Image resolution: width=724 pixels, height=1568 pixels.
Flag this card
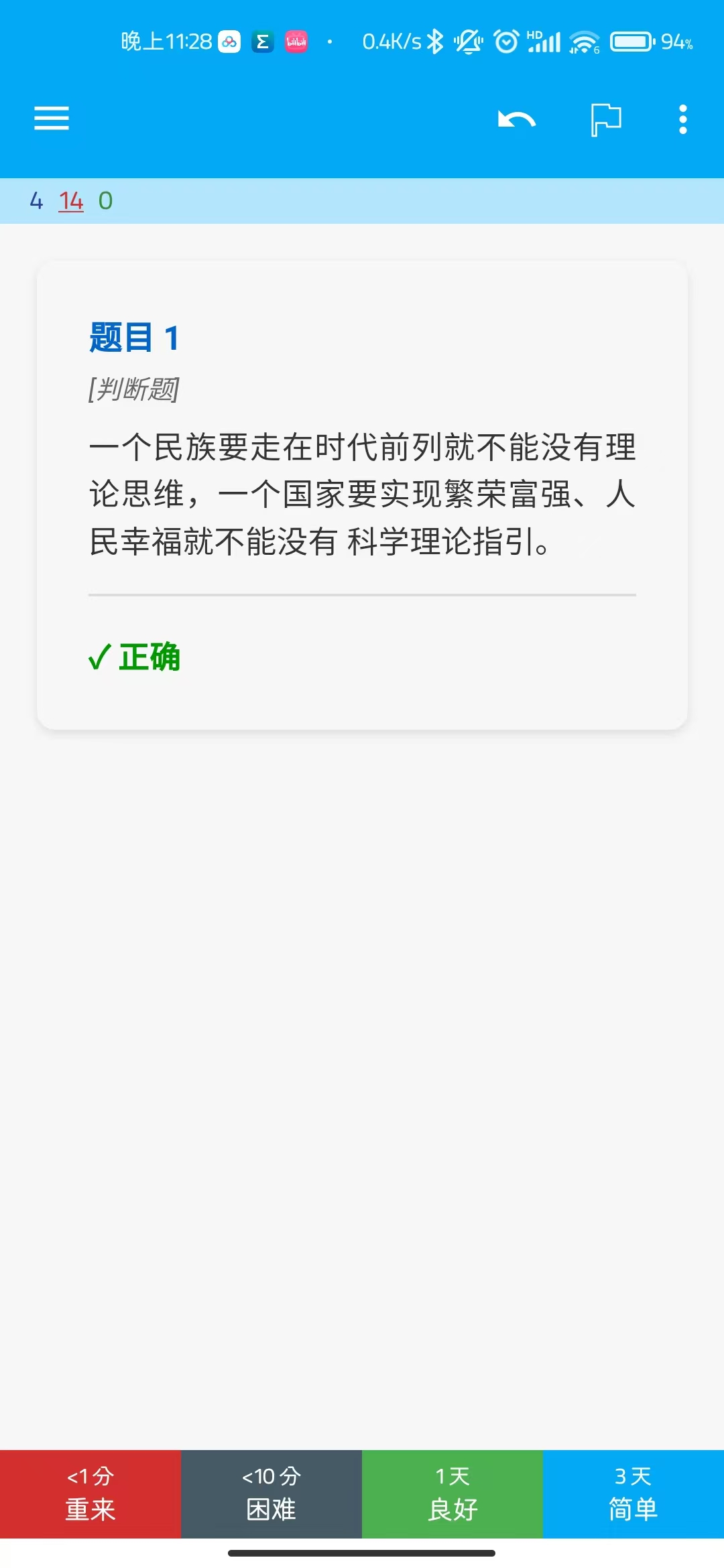(606, 120)
